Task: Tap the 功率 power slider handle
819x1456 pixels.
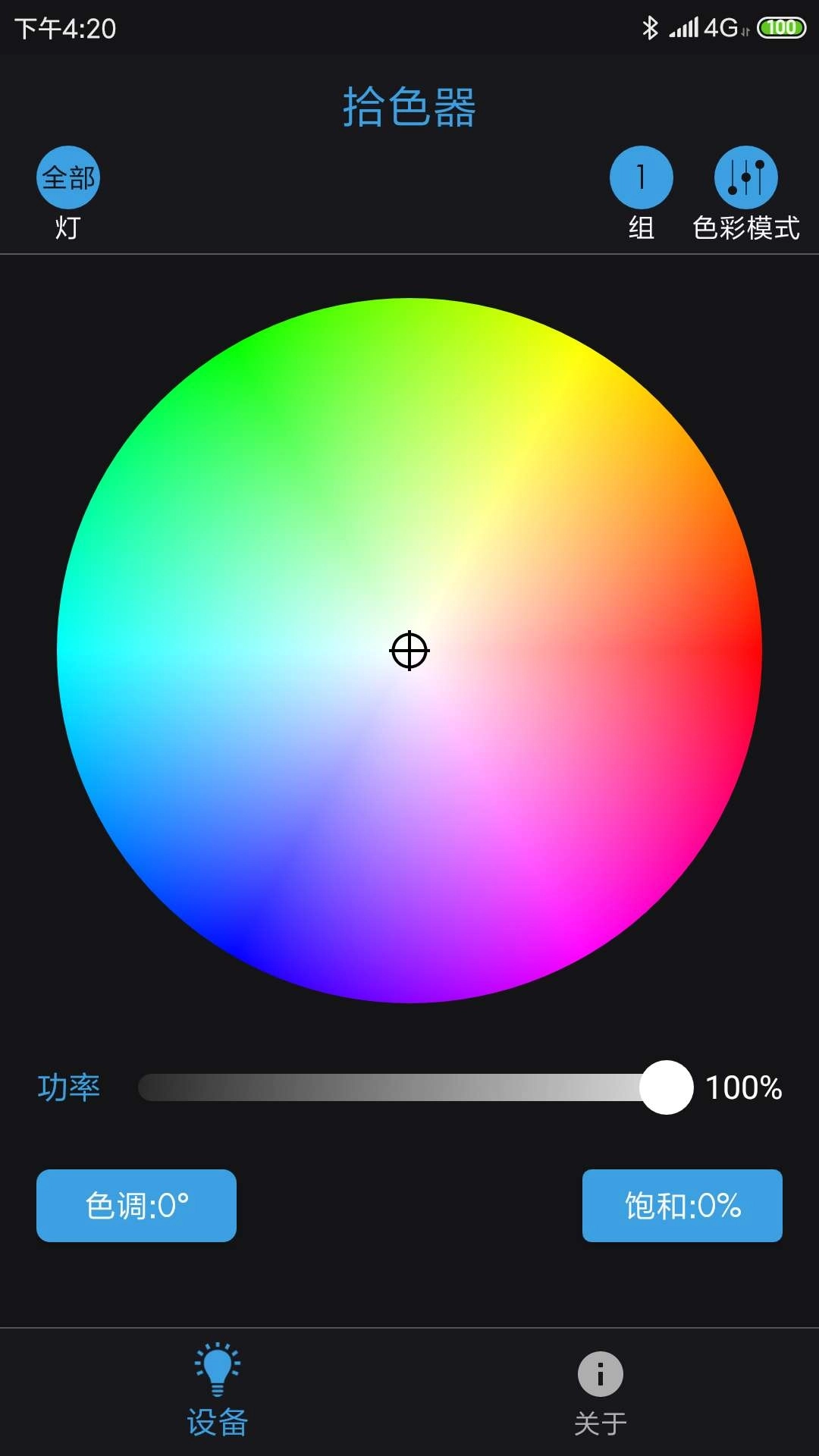Action: click(667, 1087)
